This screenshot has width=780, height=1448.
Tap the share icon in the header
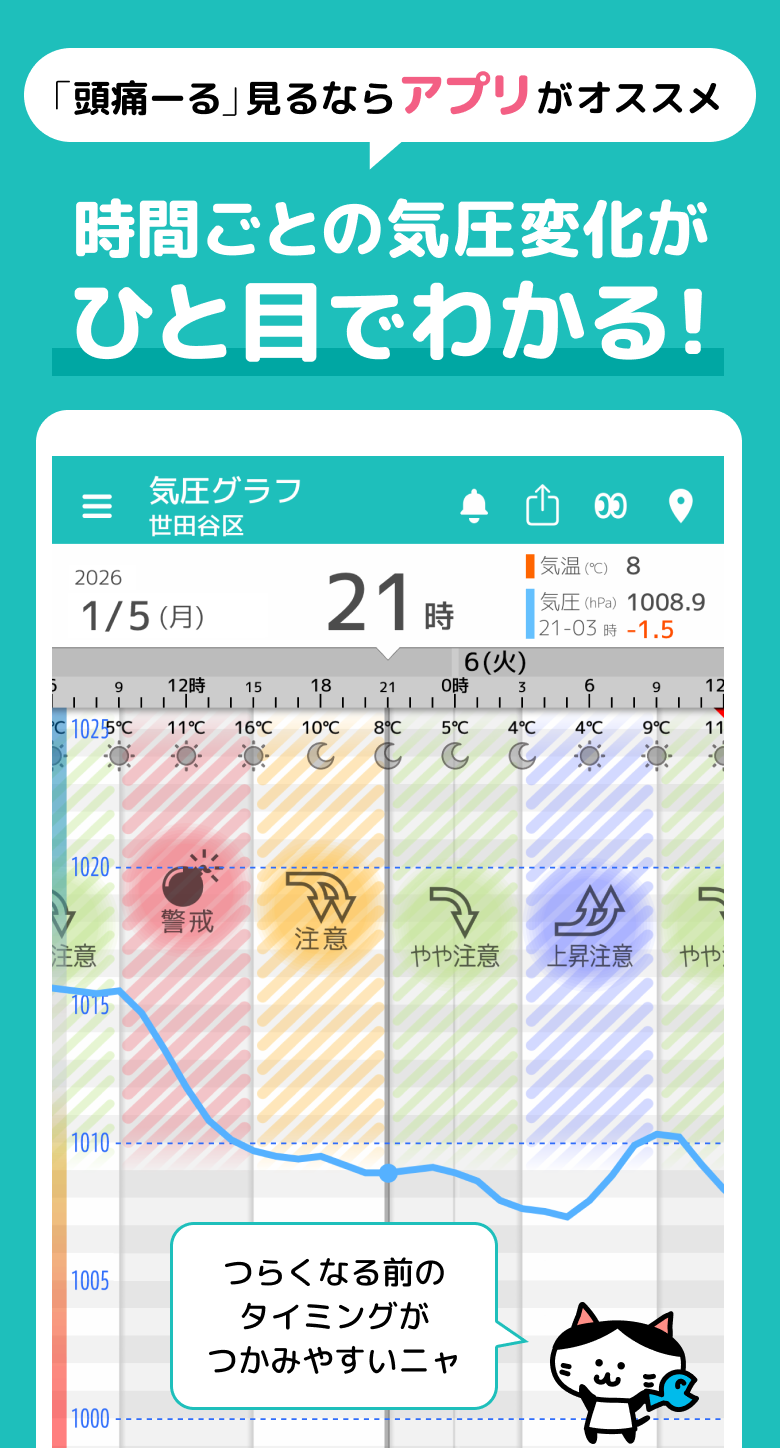pyautogui.click(x=542, y=506)
